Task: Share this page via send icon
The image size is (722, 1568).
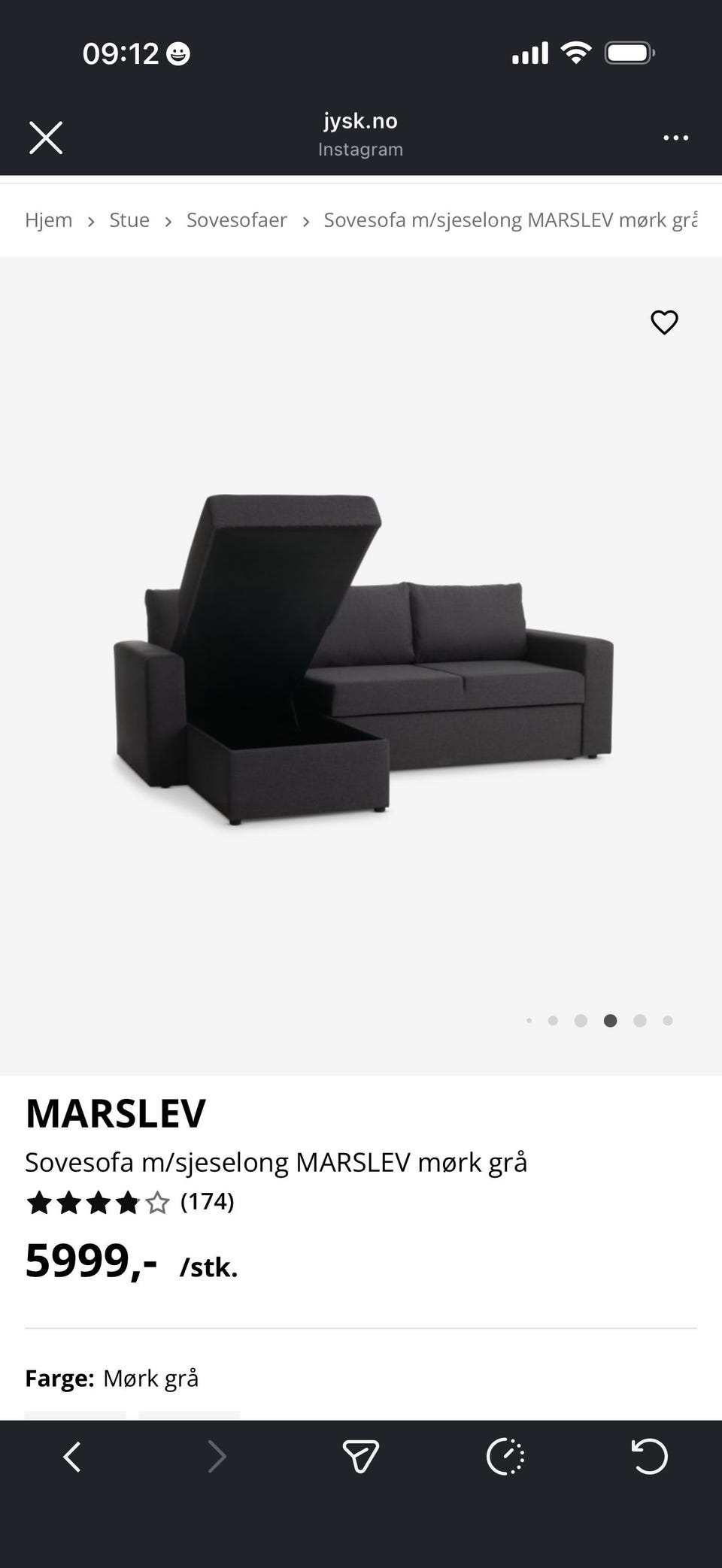Action: 361,1457
